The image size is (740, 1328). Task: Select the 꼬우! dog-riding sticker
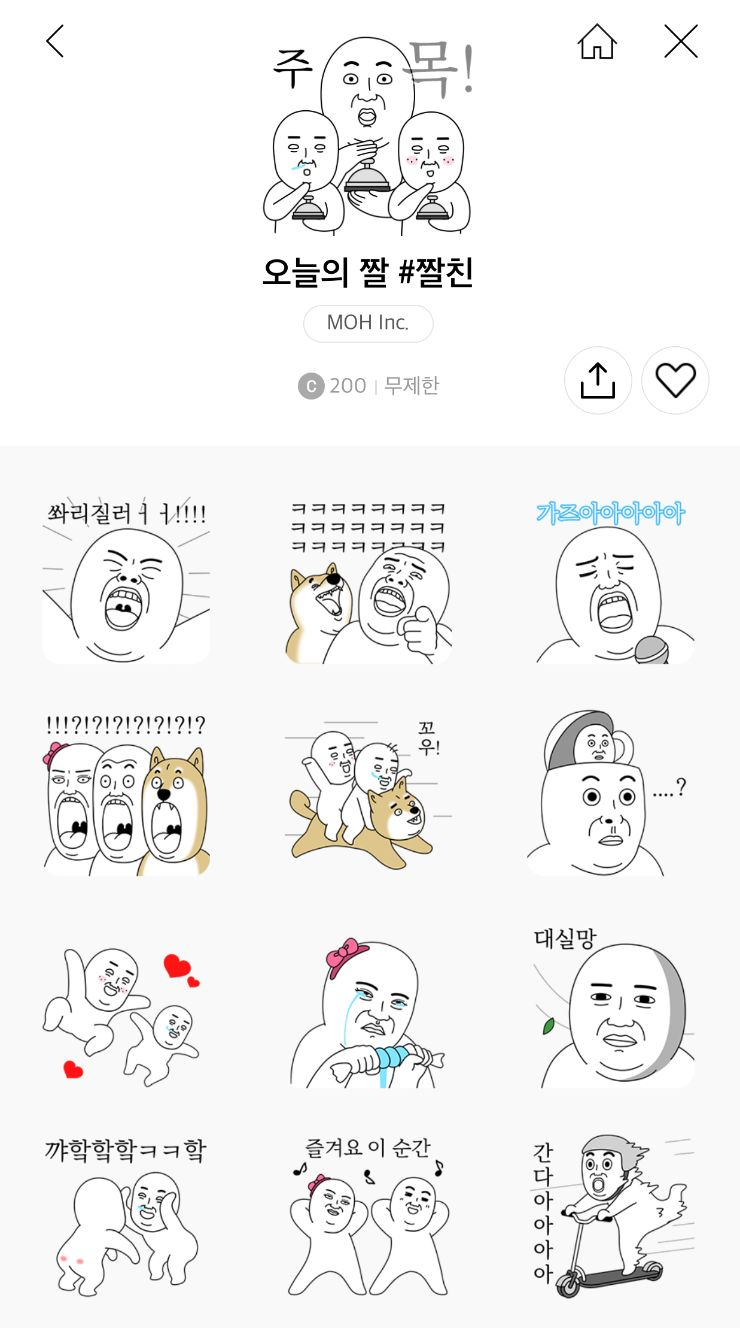pos(368,795)
